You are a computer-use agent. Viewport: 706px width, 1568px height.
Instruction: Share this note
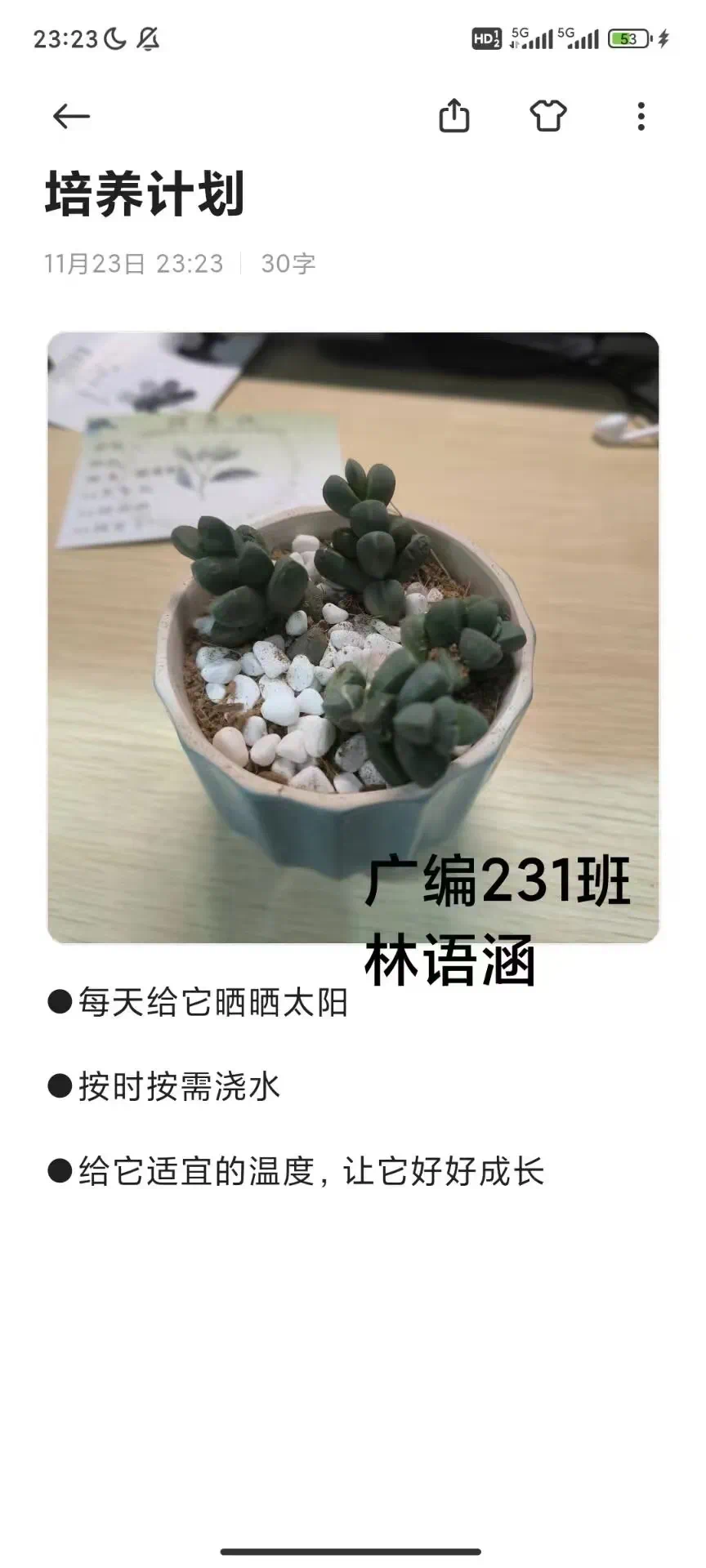tap(454, 116)
